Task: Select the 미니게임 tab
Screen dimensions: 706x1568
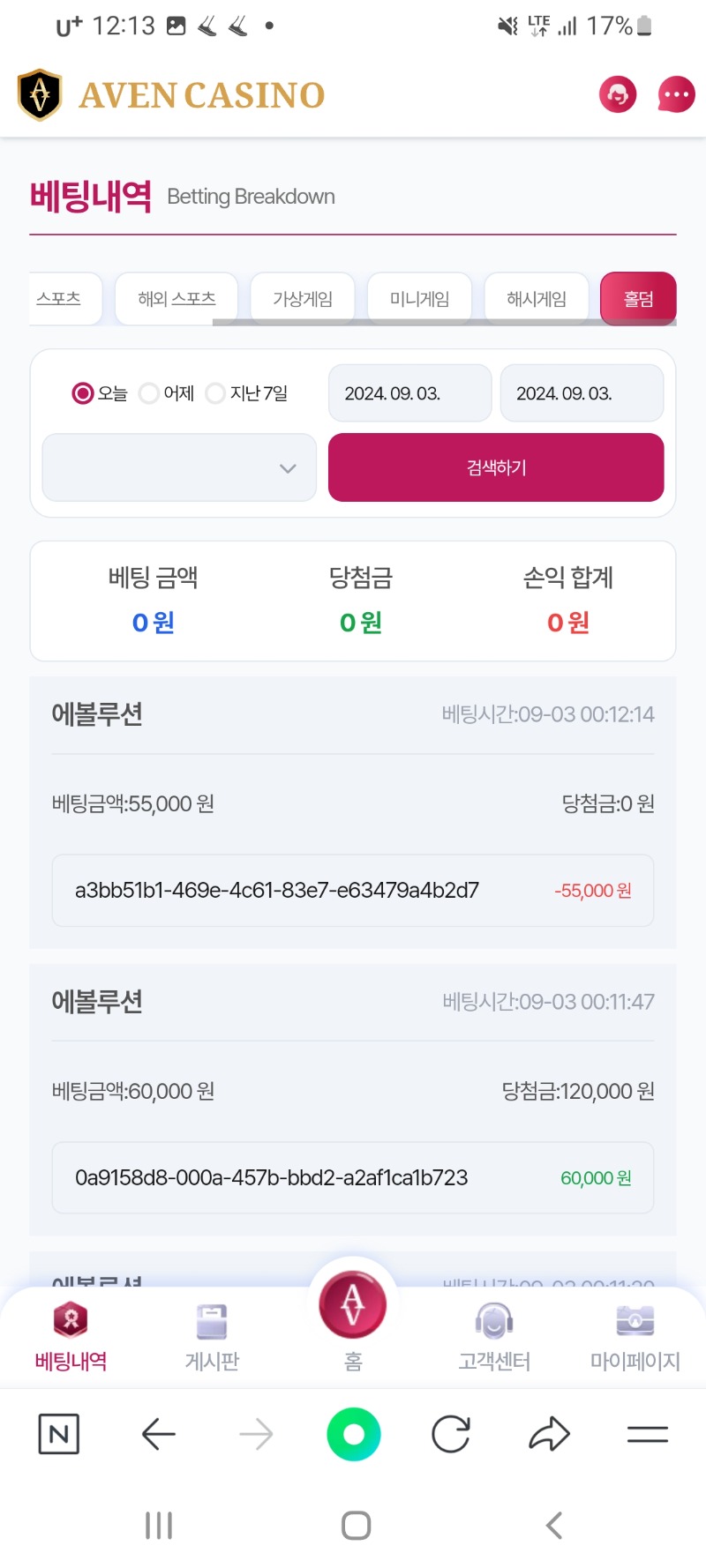Action: pyautogui.click(x=419, y=299)
